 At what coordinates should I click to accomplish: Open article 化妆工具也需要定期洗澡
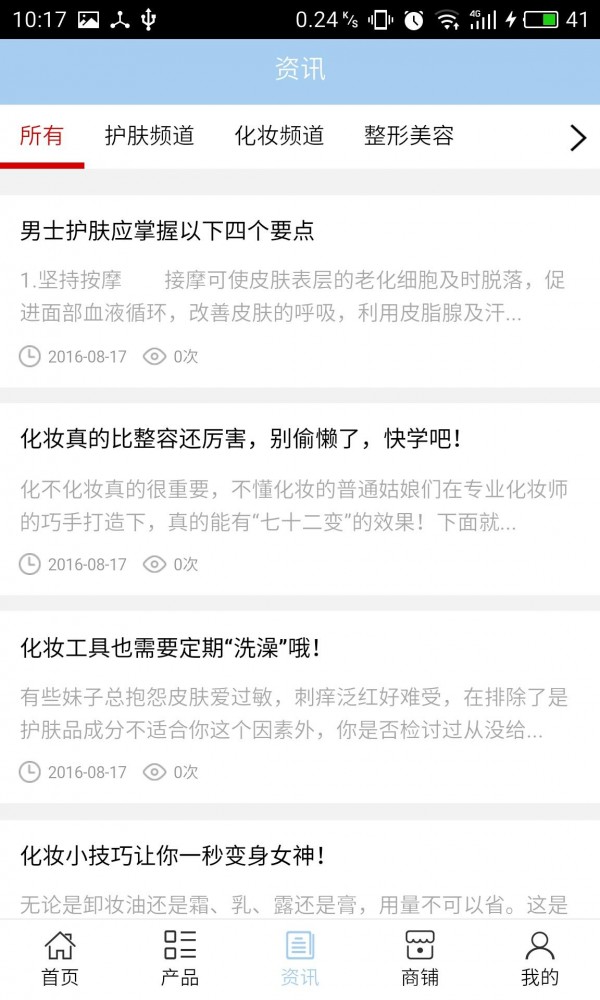(170, 648)
